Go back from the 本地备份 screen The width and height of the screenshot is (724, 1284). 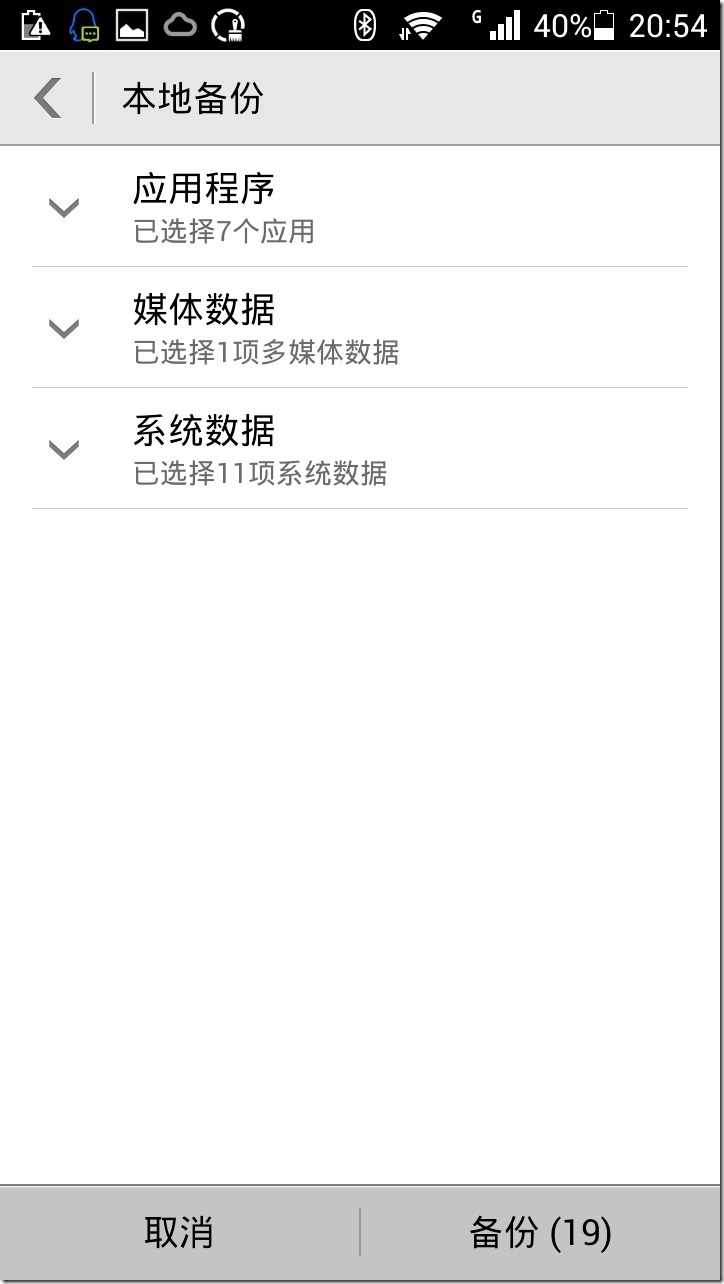[47, 99]
